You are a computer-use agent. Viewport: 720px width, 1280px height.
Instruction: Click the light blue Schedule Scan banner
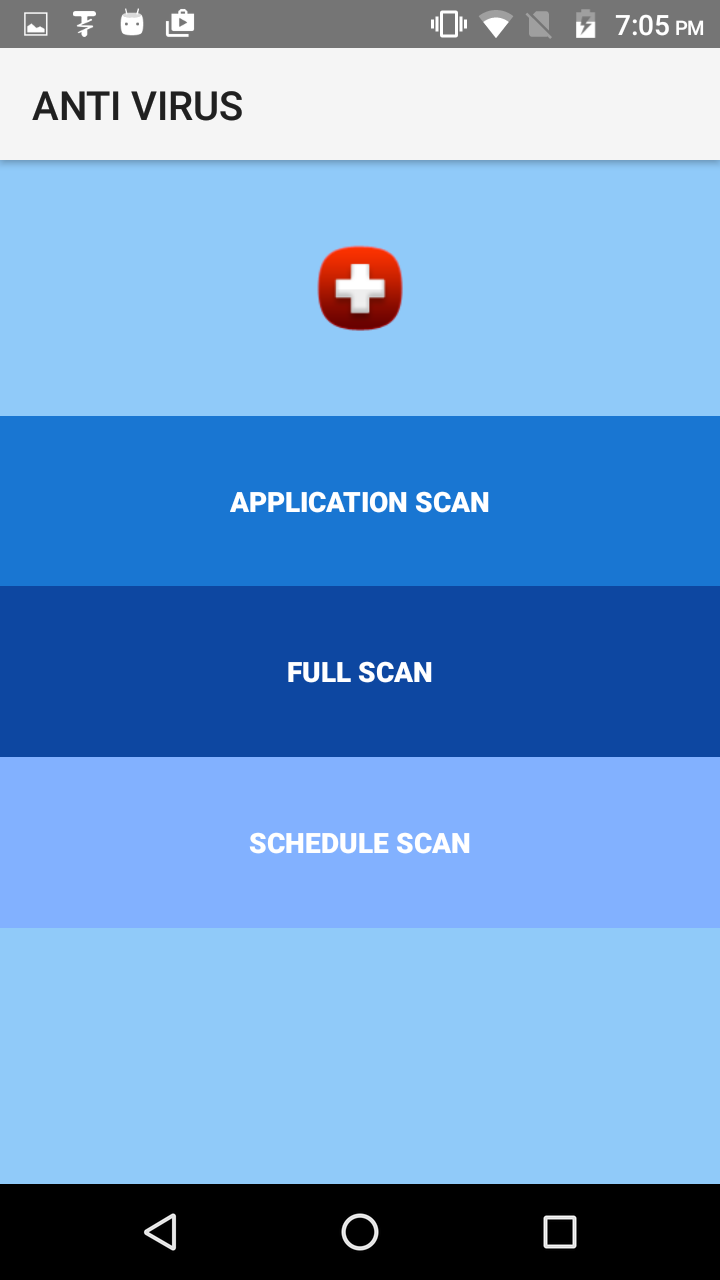pyautogui.click(x=360, y=842)
